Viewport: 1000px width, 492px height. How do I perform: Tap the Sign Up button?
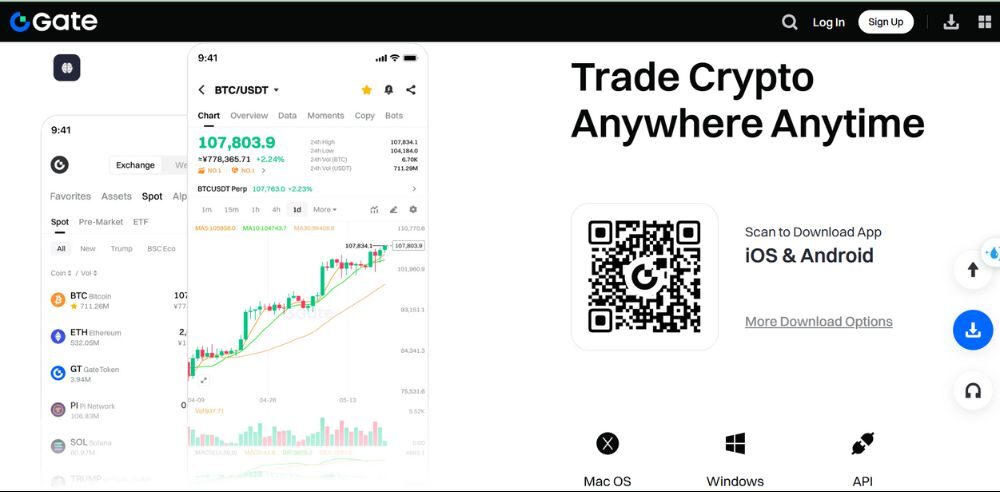click(885, 22)
